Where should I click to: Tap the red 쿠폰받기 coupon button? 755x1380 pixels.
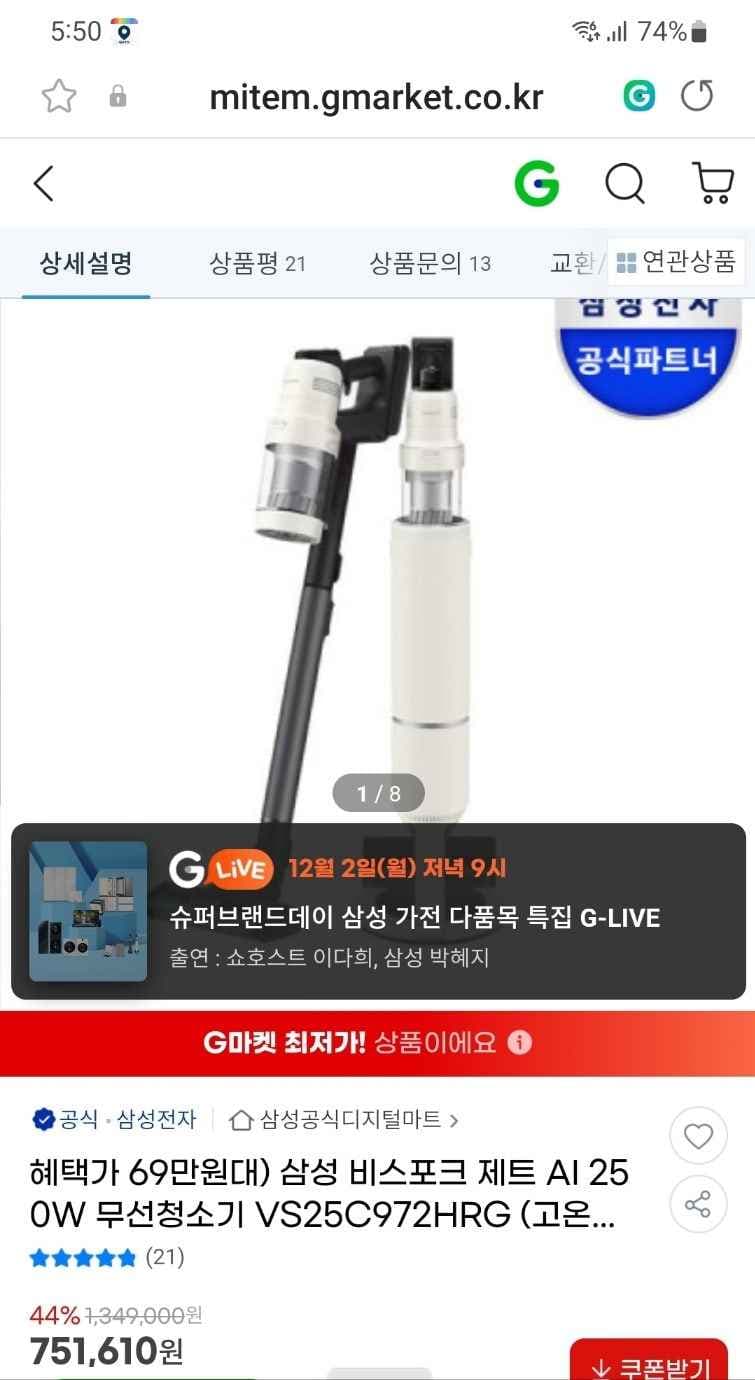tap(648, 1360)
